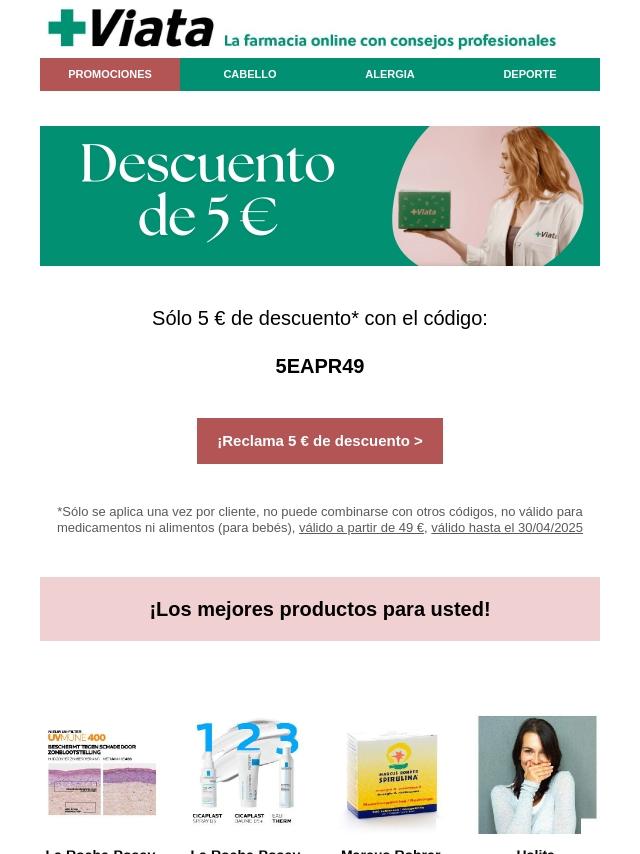This screenshot has height=854, width=640.
Task: Switch to the Alergia category
Action: pyautogui.click(x=390, y=75)
